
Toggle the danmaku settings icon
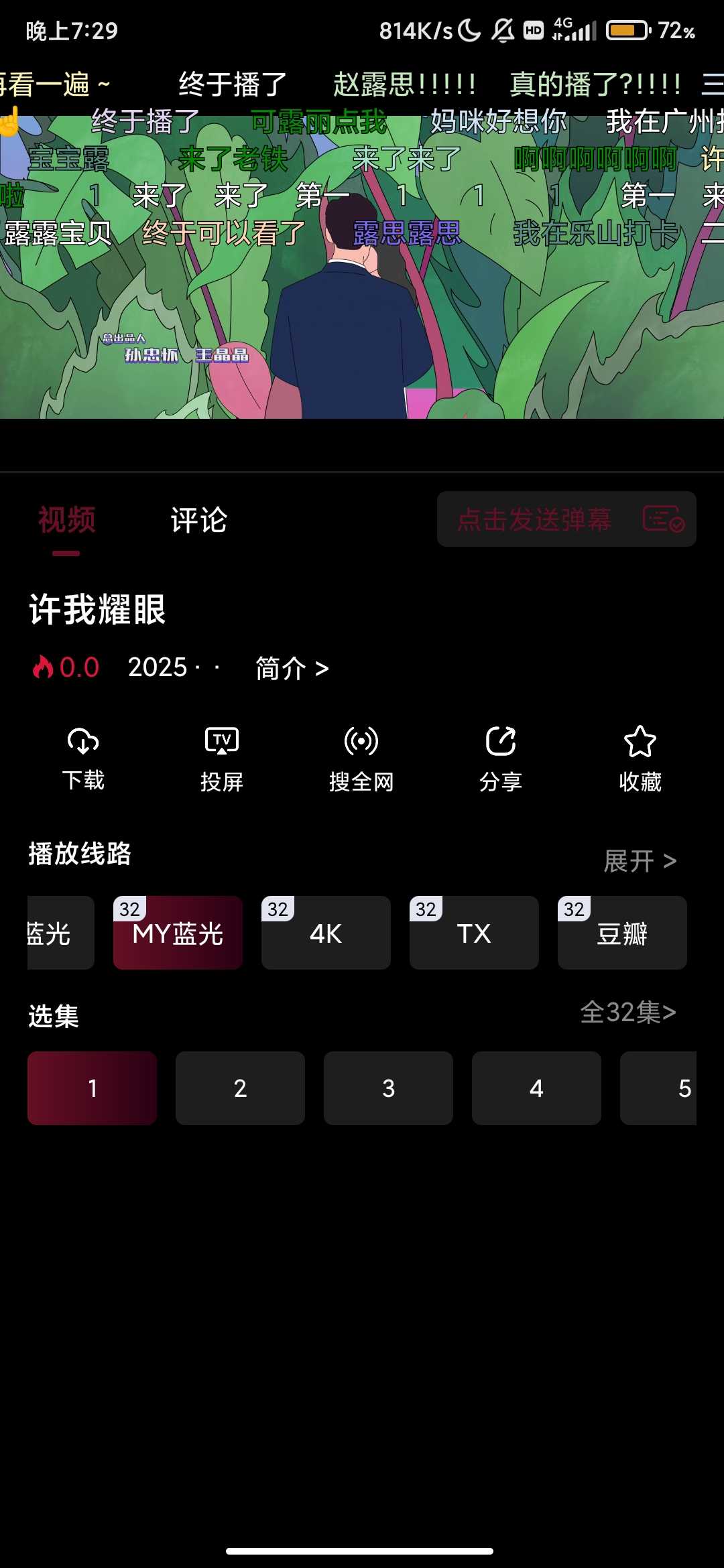[x=663, y=519]
